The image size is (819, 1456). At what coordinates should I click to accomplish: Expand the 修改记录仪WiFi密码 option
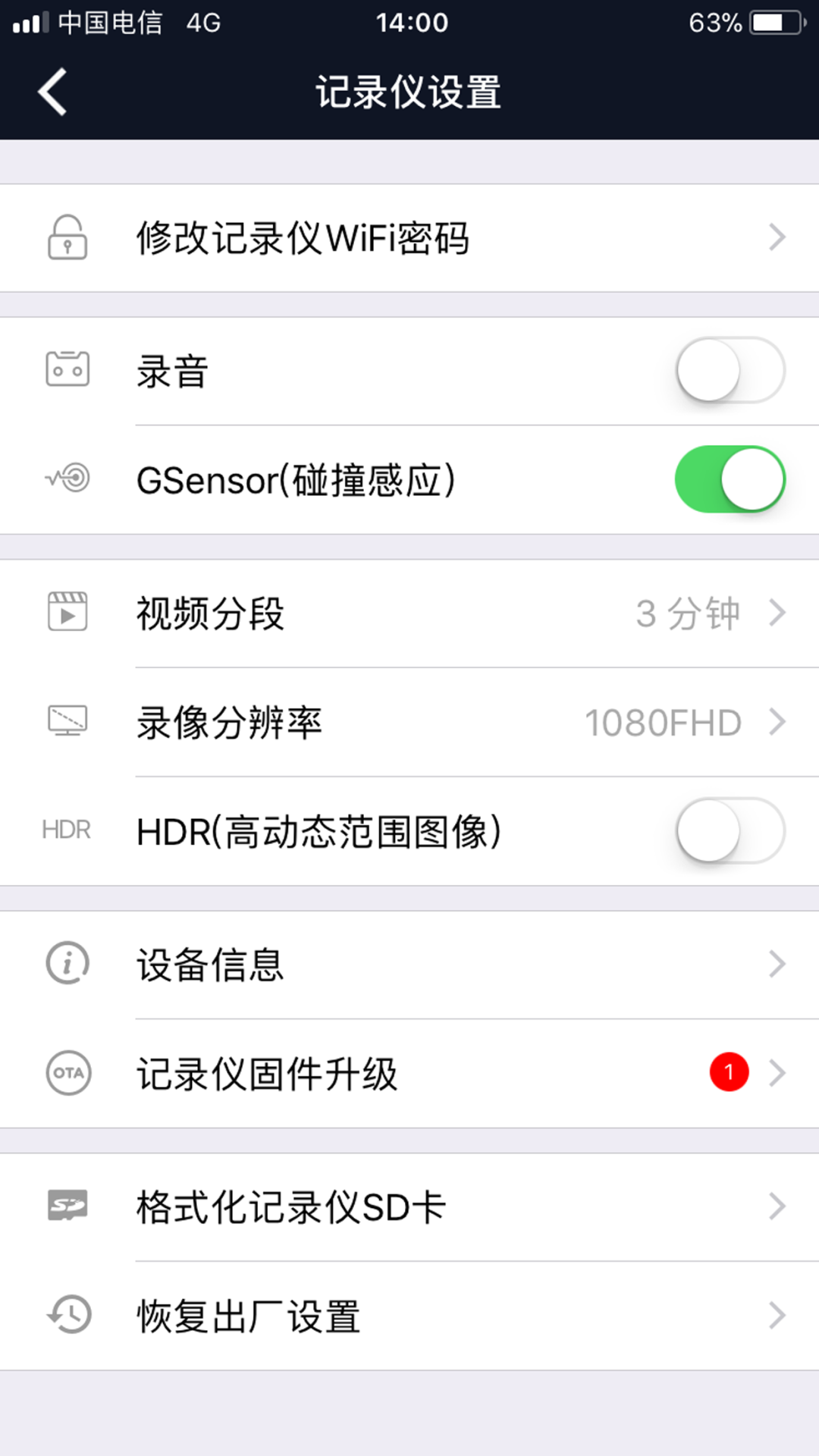pos(409,237)
